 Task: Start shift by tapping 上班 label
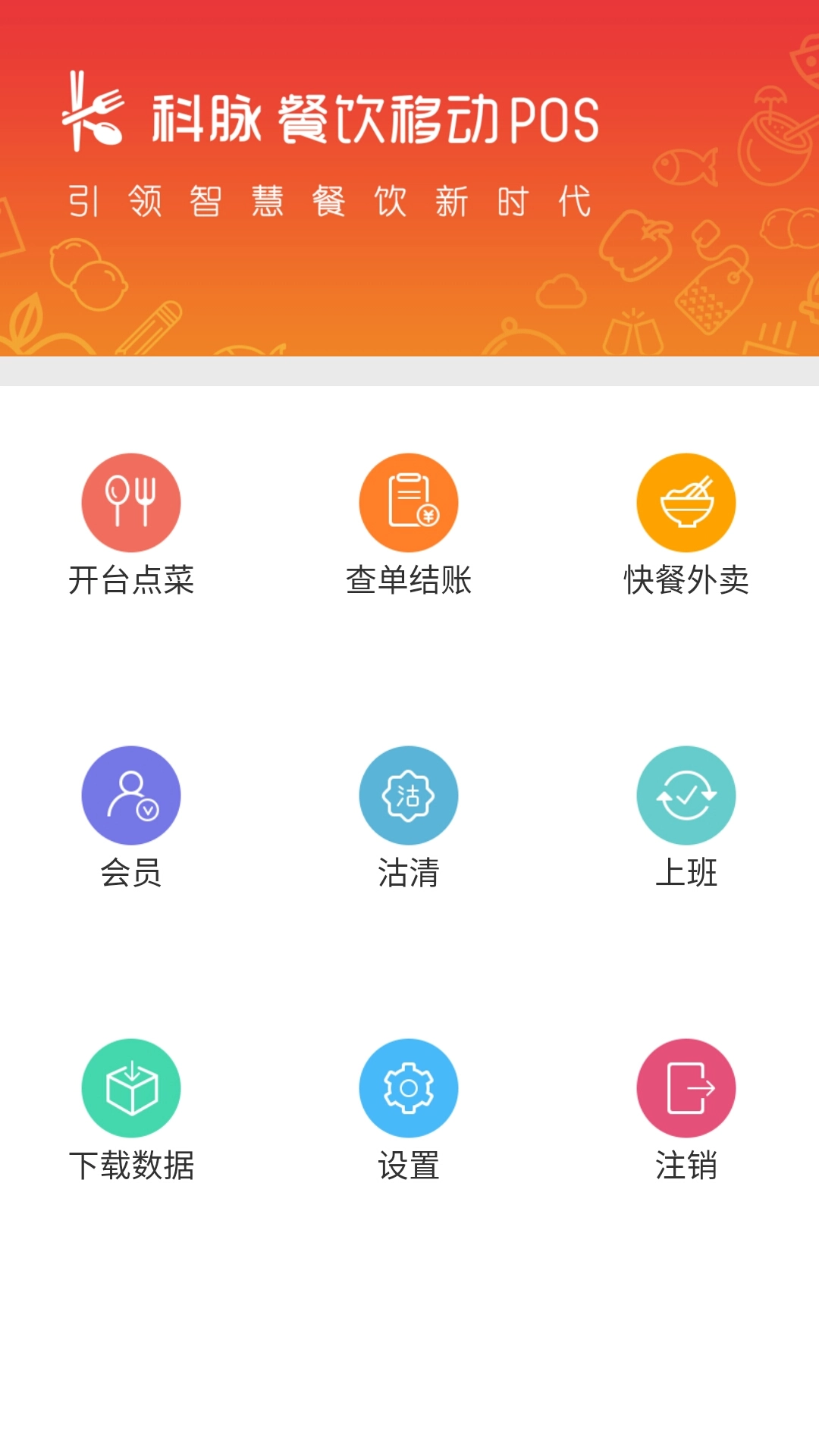pos(686,876)
